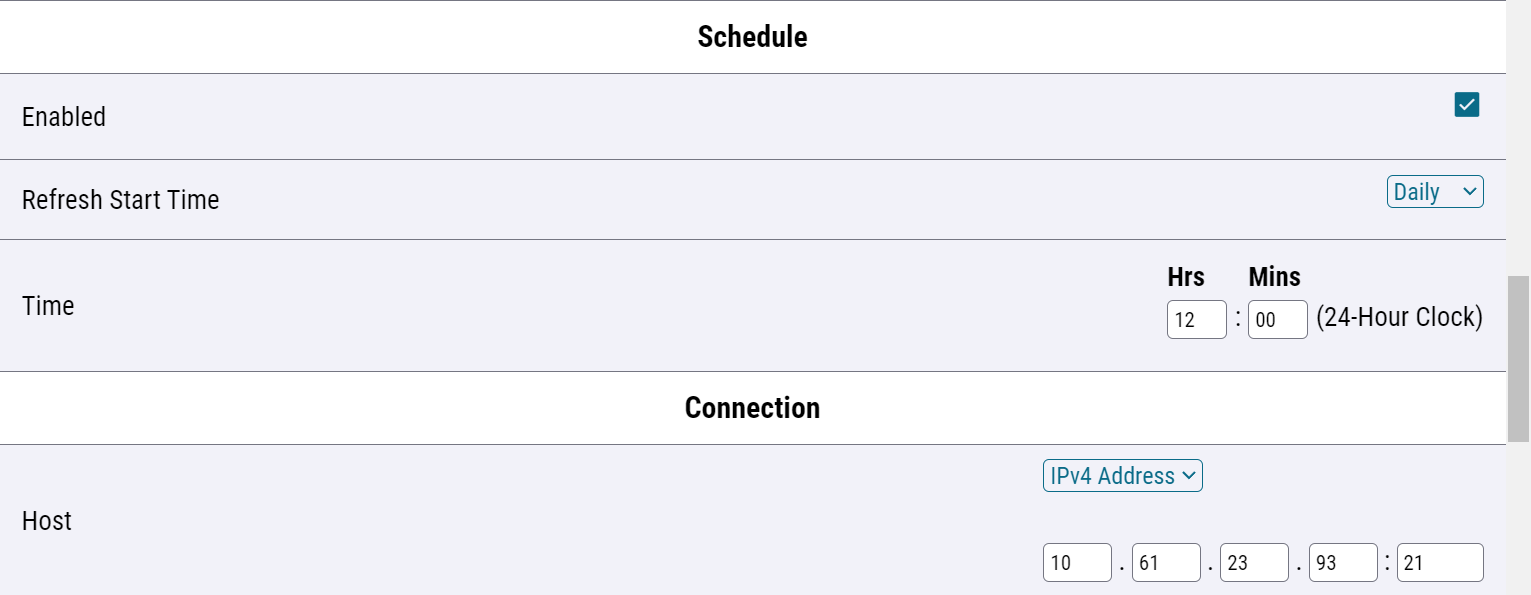Select the first IP octet field 10
The height and width of the screenshot is (595, 1531).
click(x=1078, y=563)
